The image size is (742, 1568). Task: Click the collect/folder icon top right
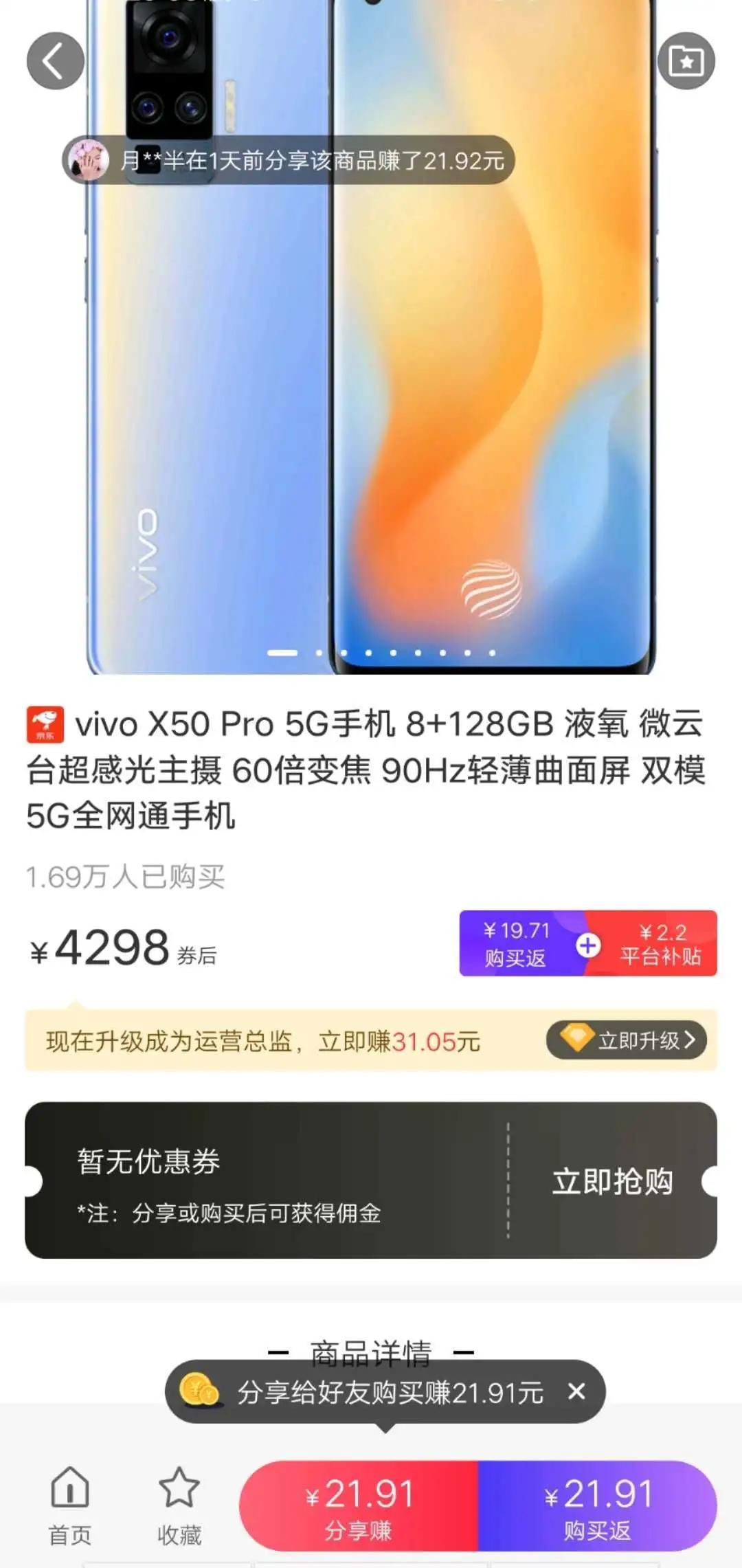click(686, 60)
